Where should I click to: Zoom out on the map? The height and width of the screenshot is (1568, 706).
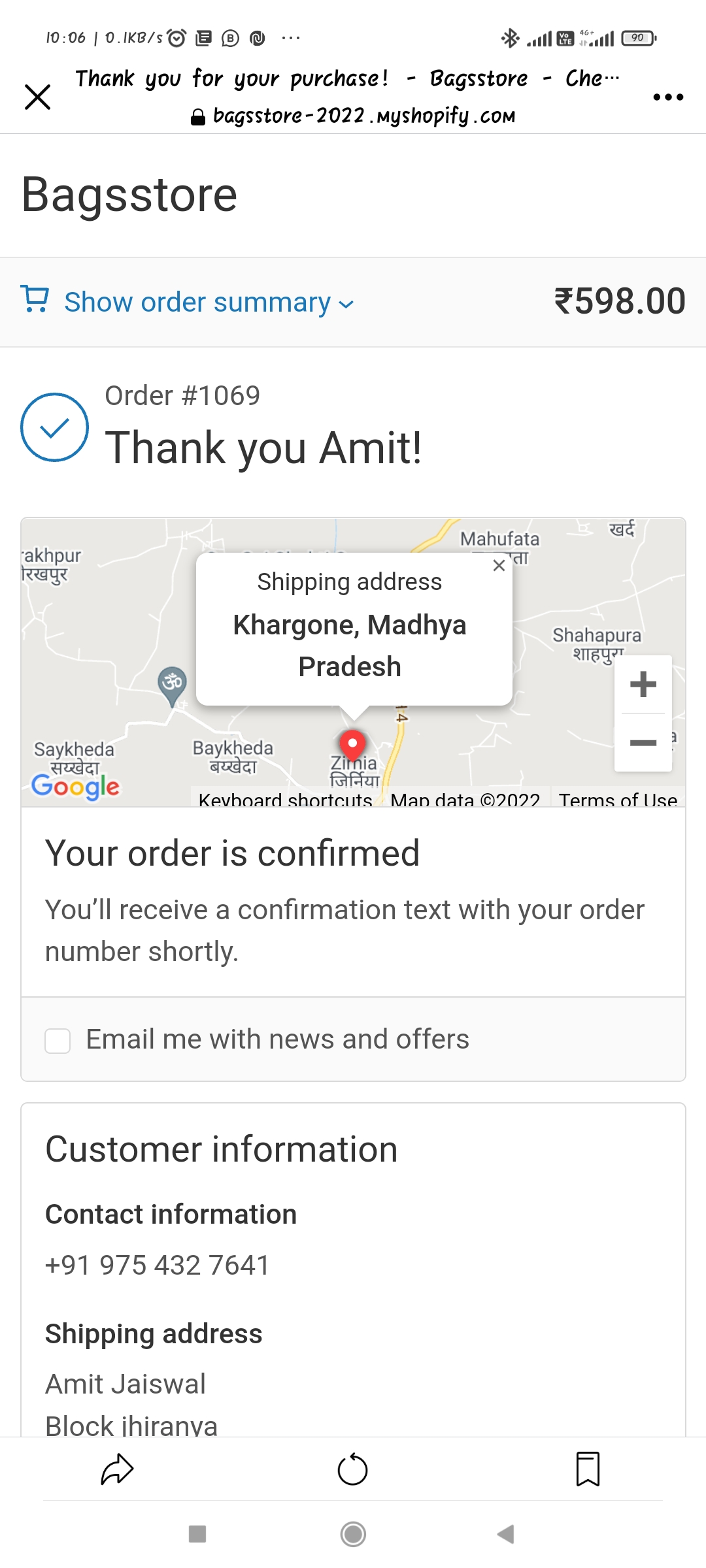[x=643, y=743]
